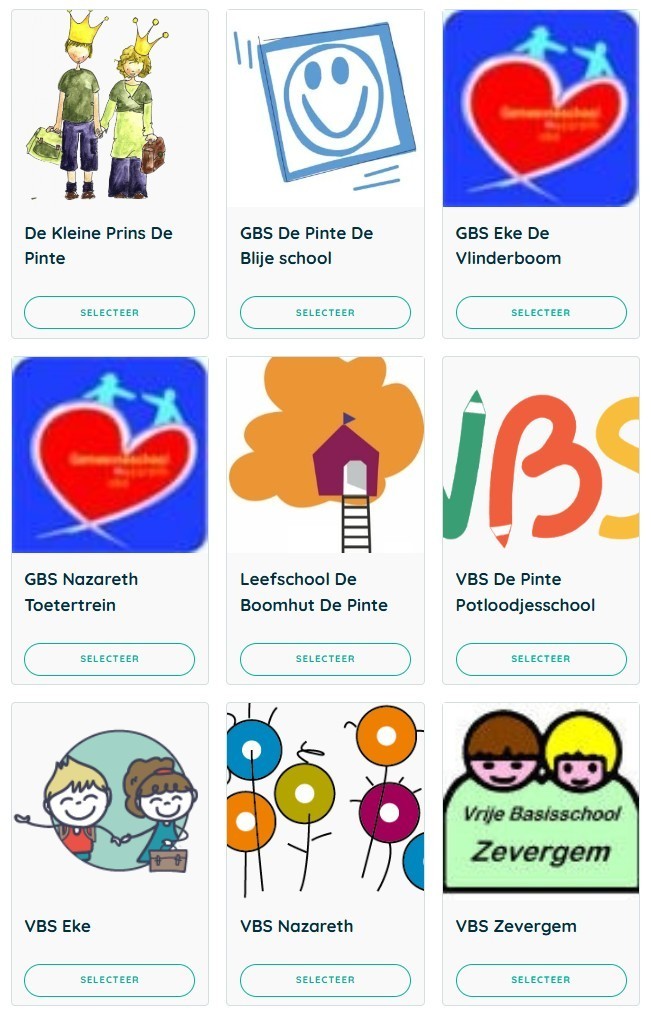Select GBS Nazareth Toetertrein

click(x=109, y=659)
